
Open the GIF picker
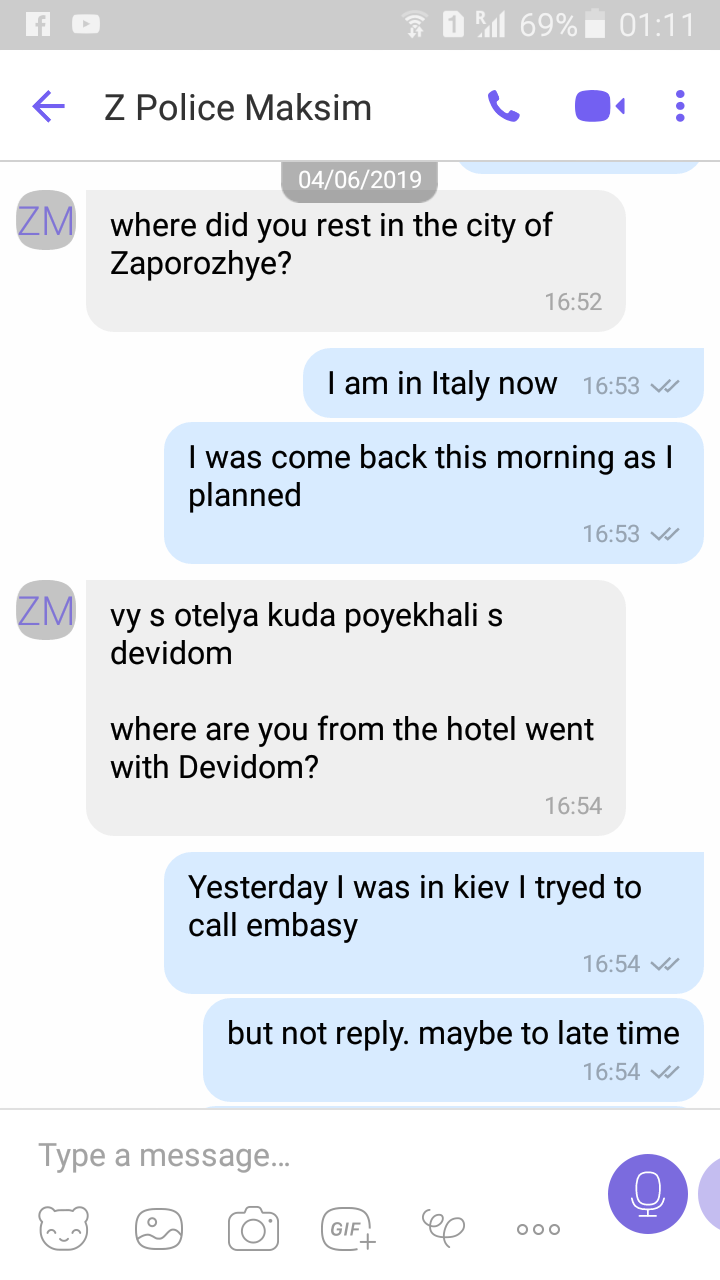pyautogui.click(x=347, y=1227)
